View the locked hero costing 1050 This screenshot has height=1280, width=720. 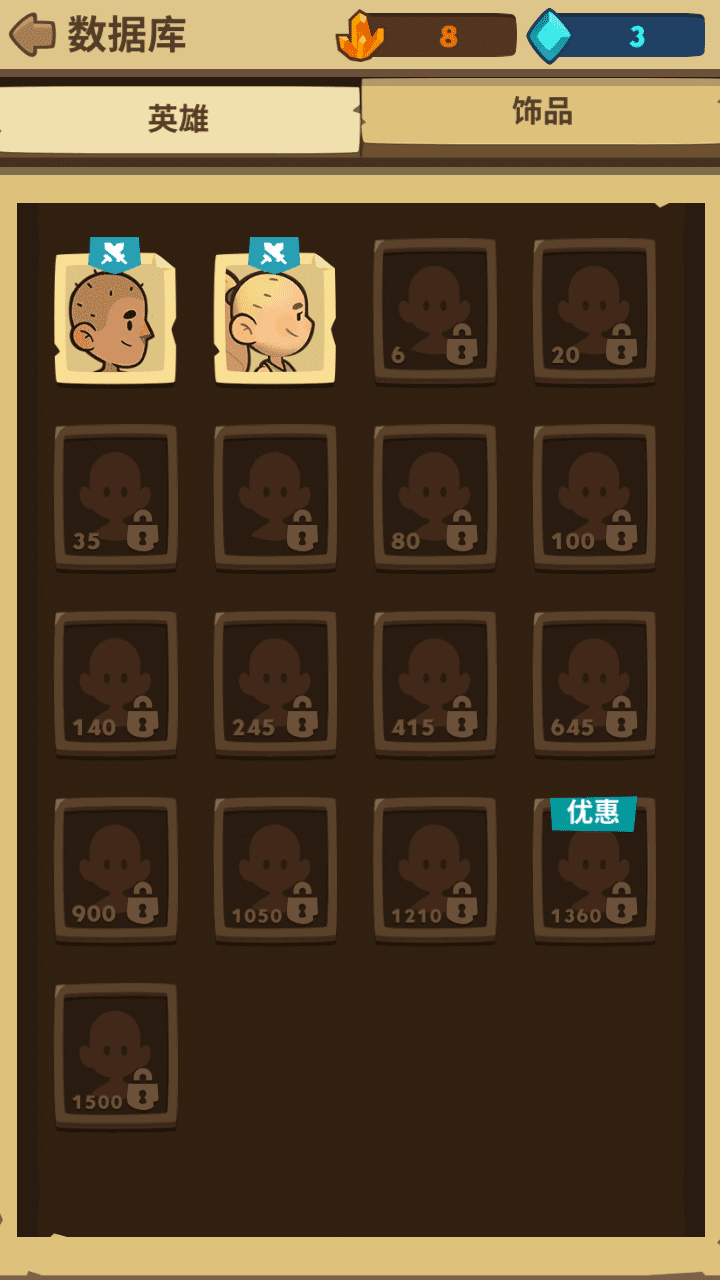(275, 871)
